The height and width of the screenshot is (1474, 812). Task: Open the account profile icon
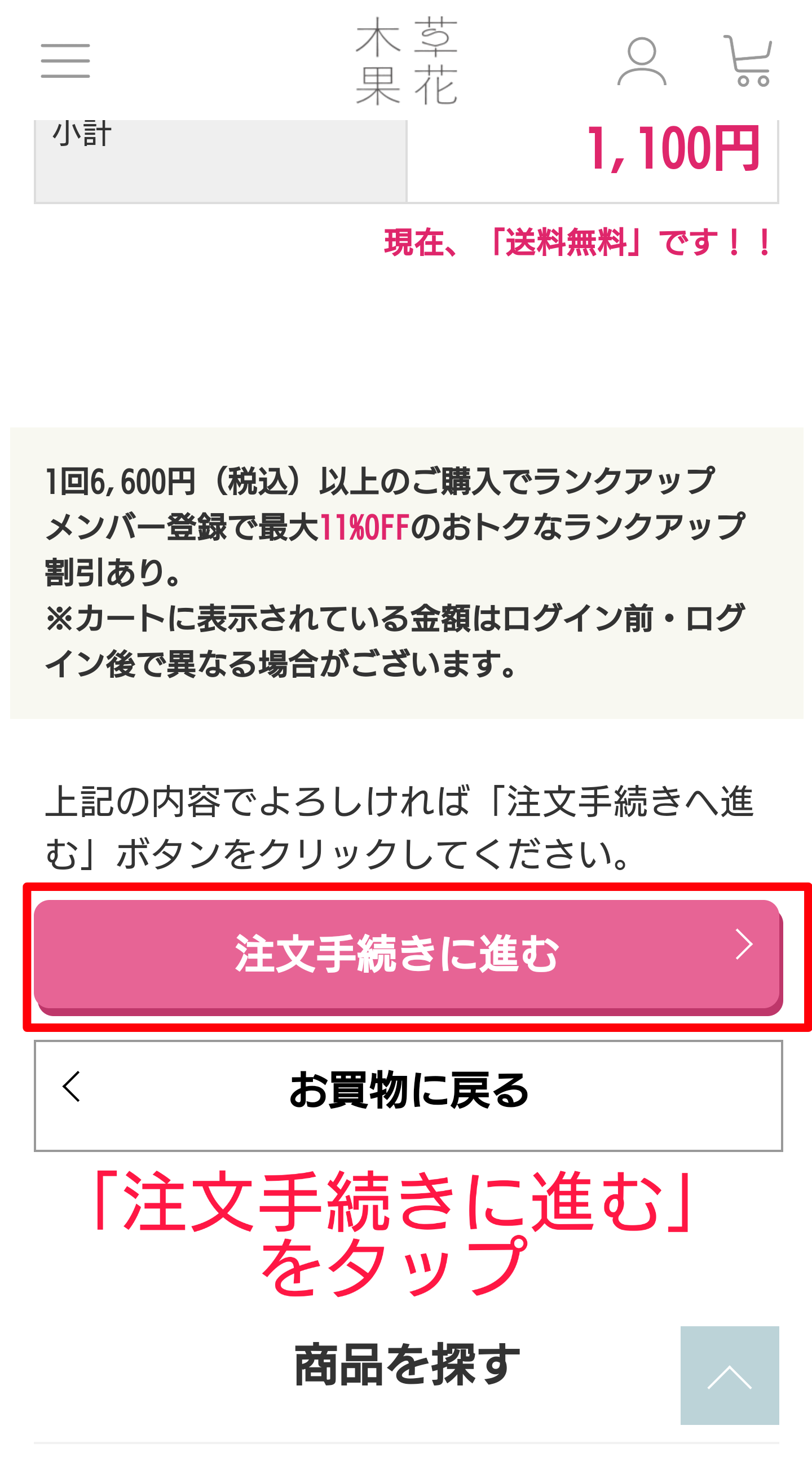click(642, 62)
